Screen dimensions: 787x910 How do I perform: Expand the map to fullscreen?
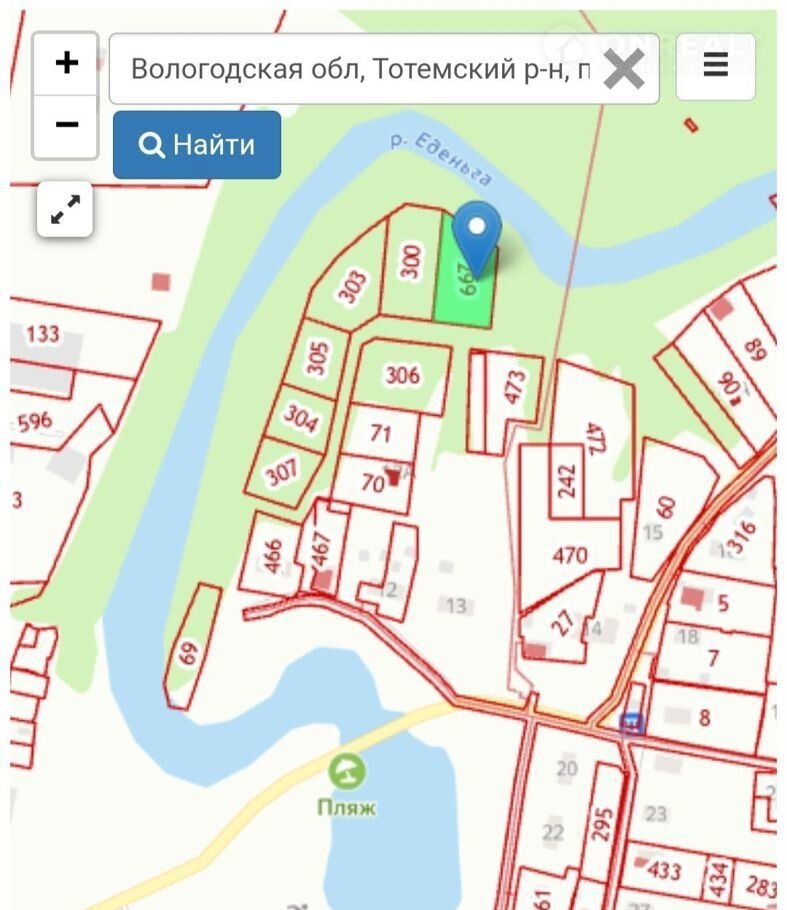click(x=65, y=209)
